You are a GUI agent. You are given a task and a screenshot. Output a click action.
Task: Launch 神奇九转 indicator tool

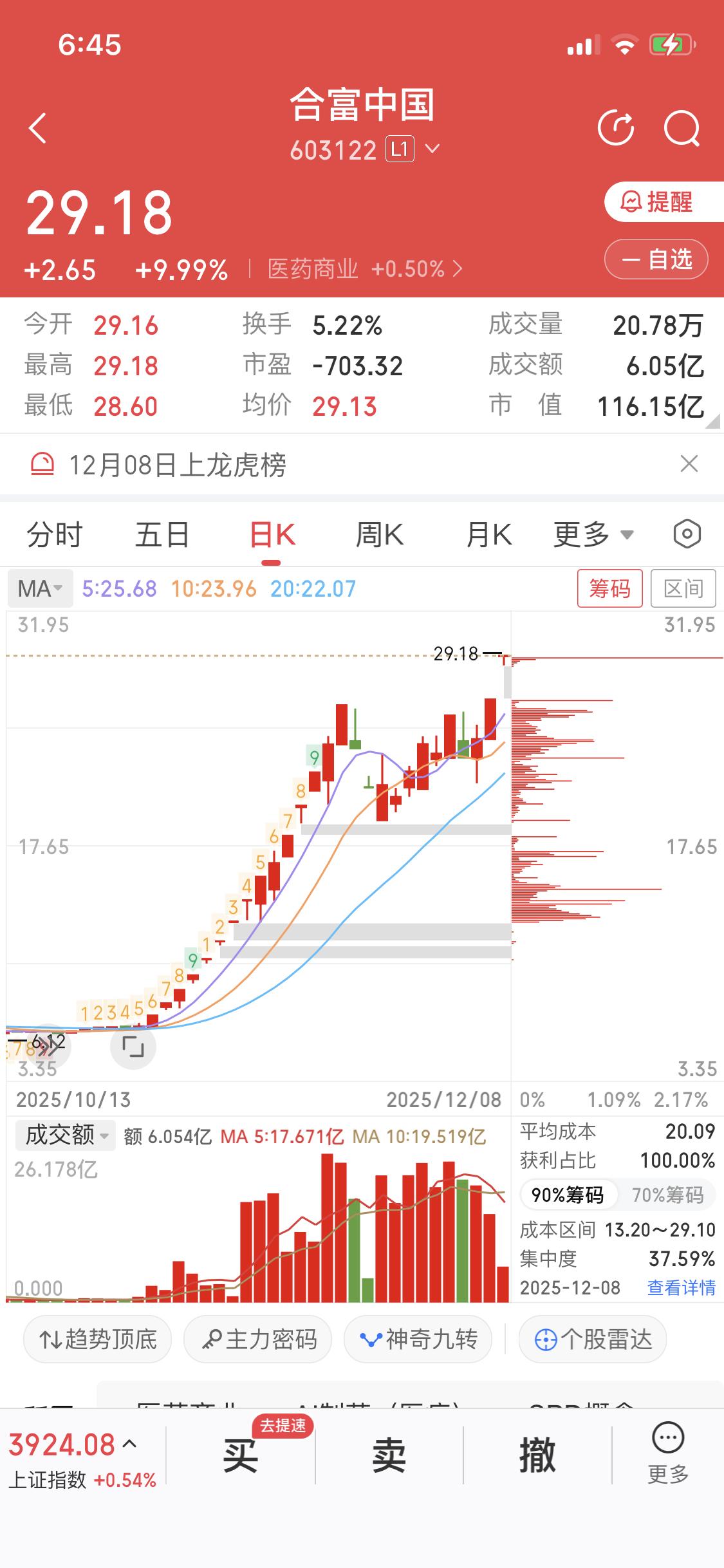coord(418,1339)
